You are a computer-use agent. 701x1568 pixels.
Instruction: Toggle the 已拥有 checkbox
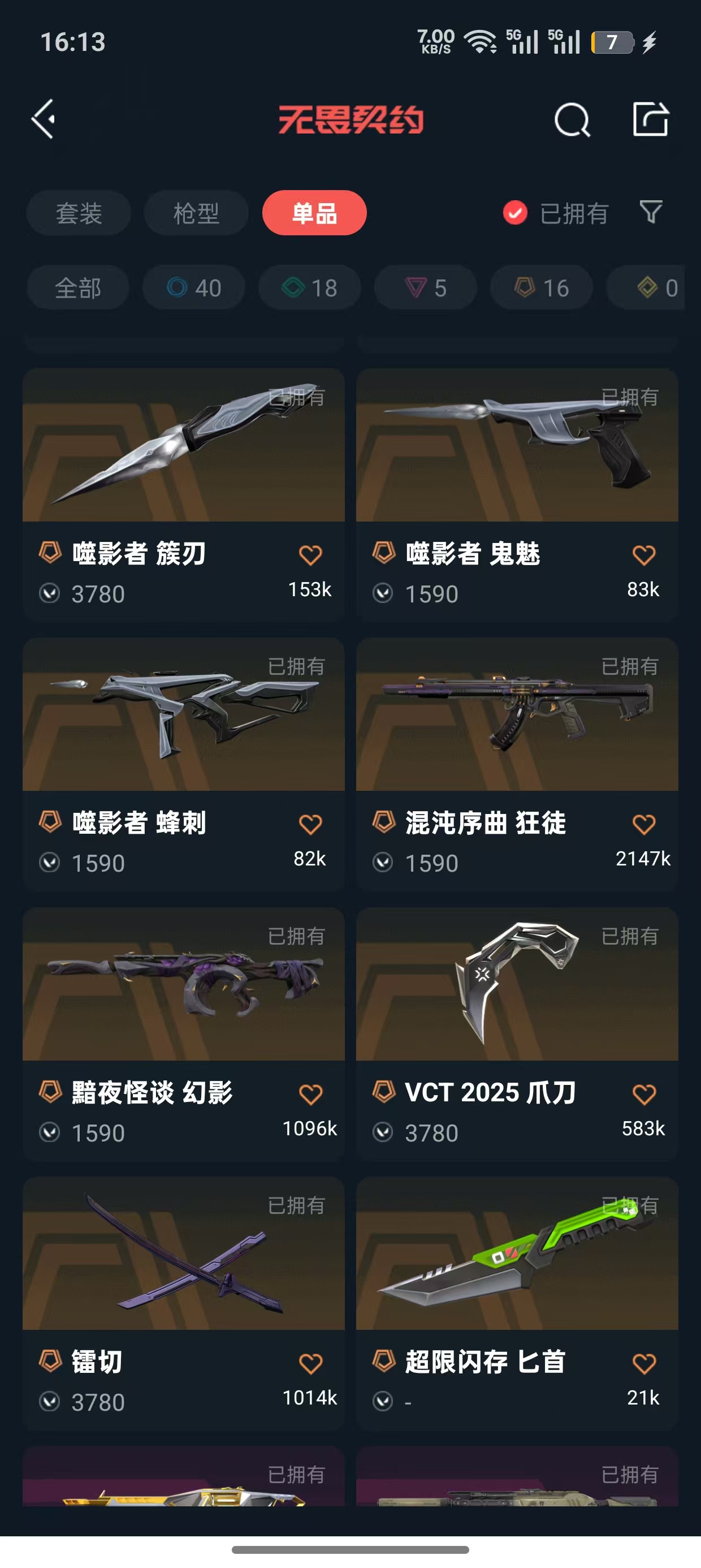point(515,213)
